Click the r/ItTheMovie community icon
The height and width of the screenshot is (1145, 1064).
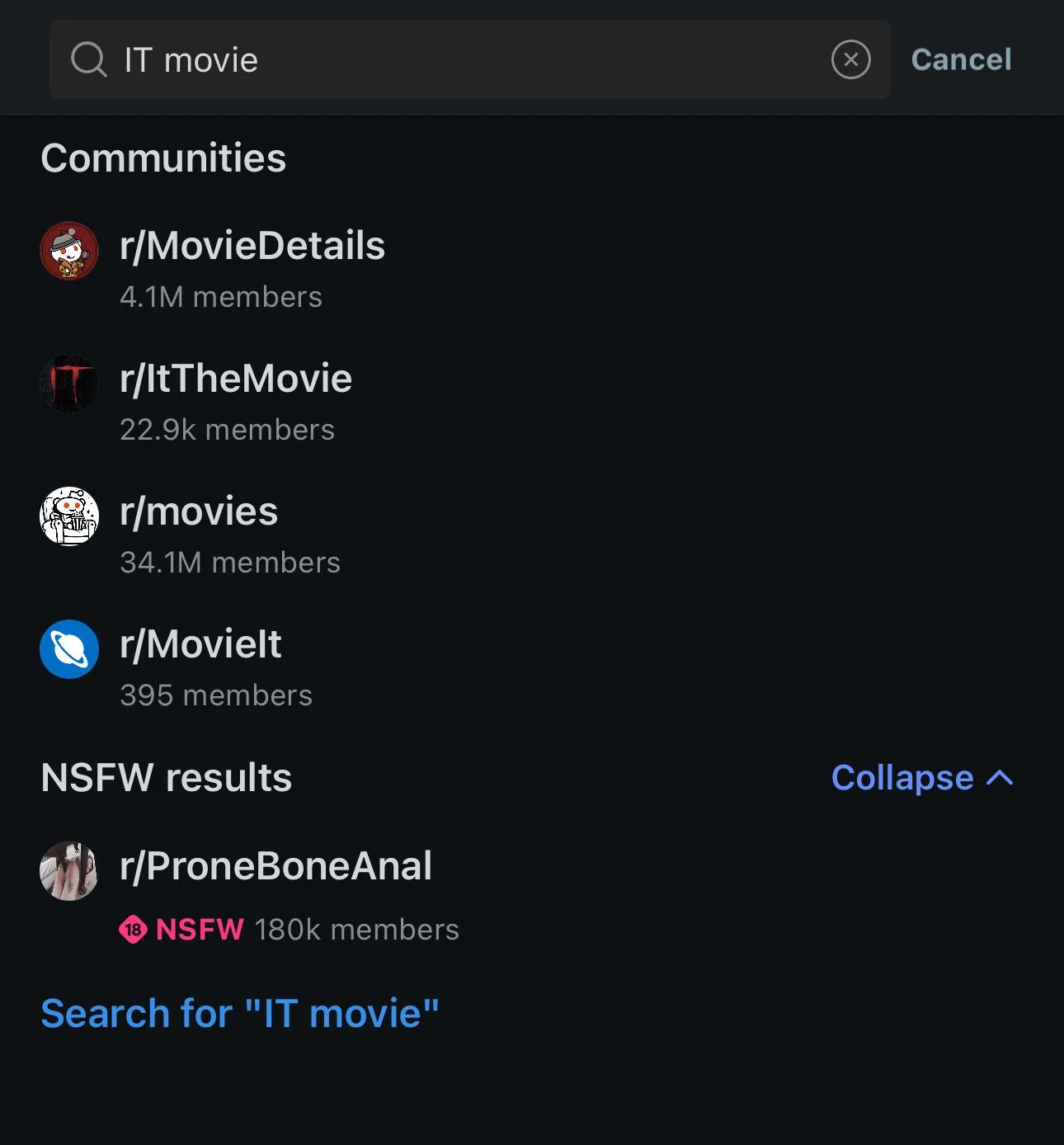(68, 384)
